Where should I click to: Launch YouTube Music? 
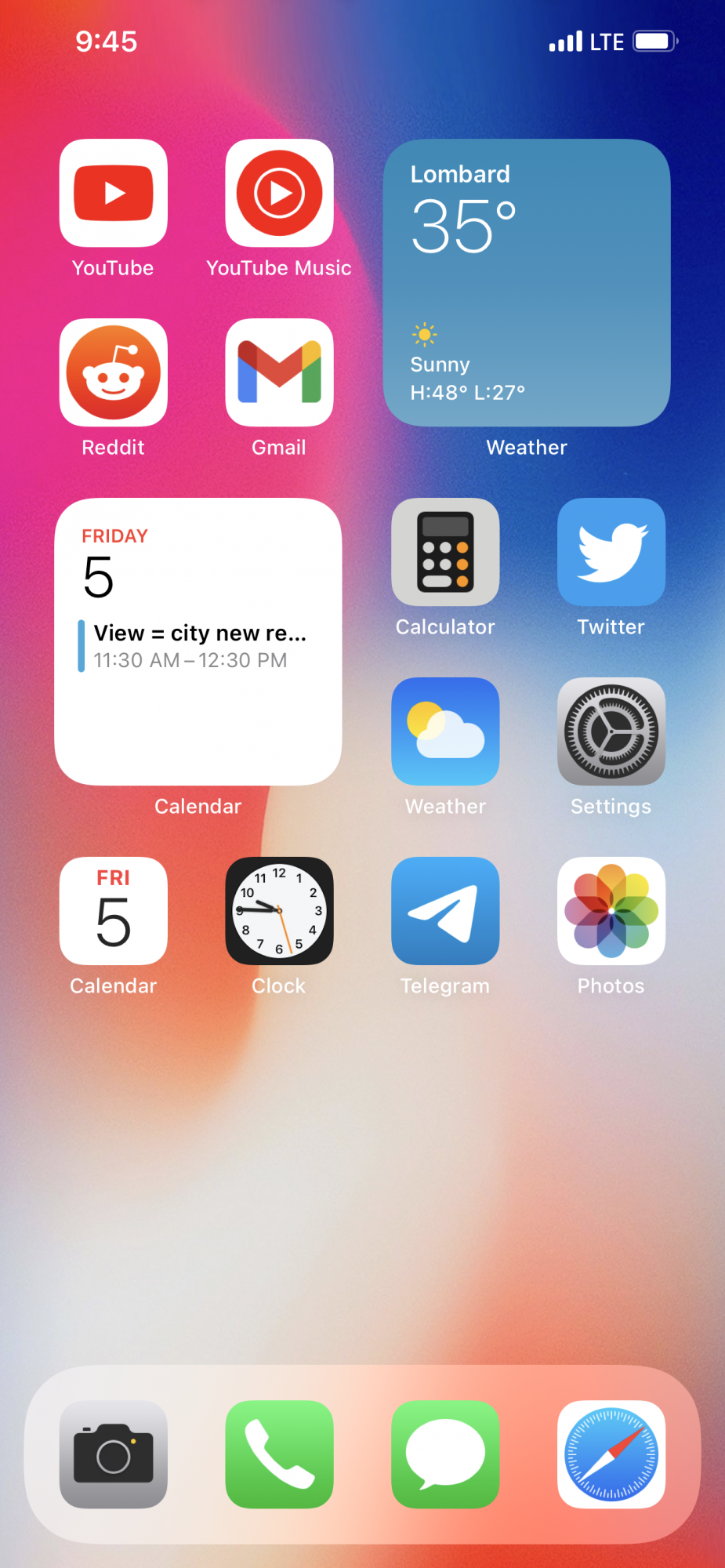[x=279, y=193]
